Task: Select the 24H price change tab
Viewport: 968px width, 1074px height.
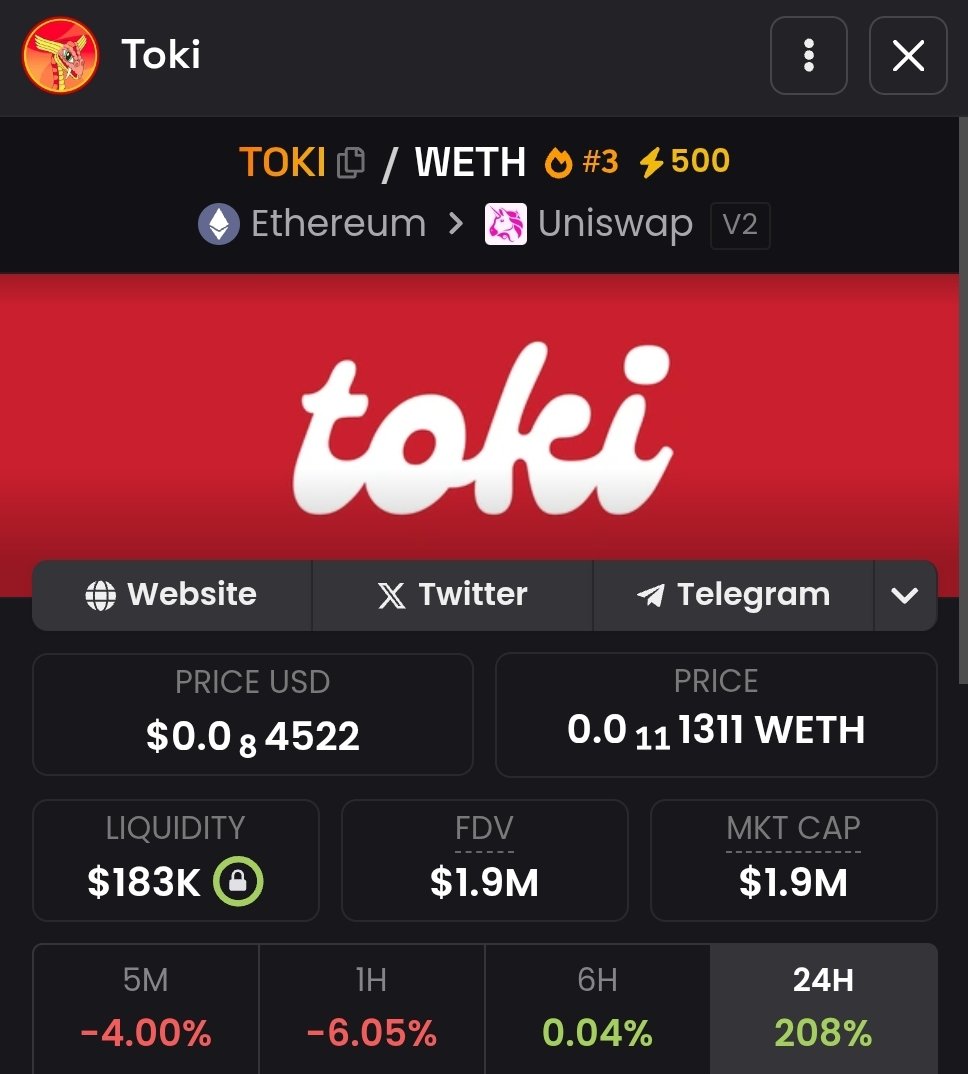Action: (x=823, y=1008)
